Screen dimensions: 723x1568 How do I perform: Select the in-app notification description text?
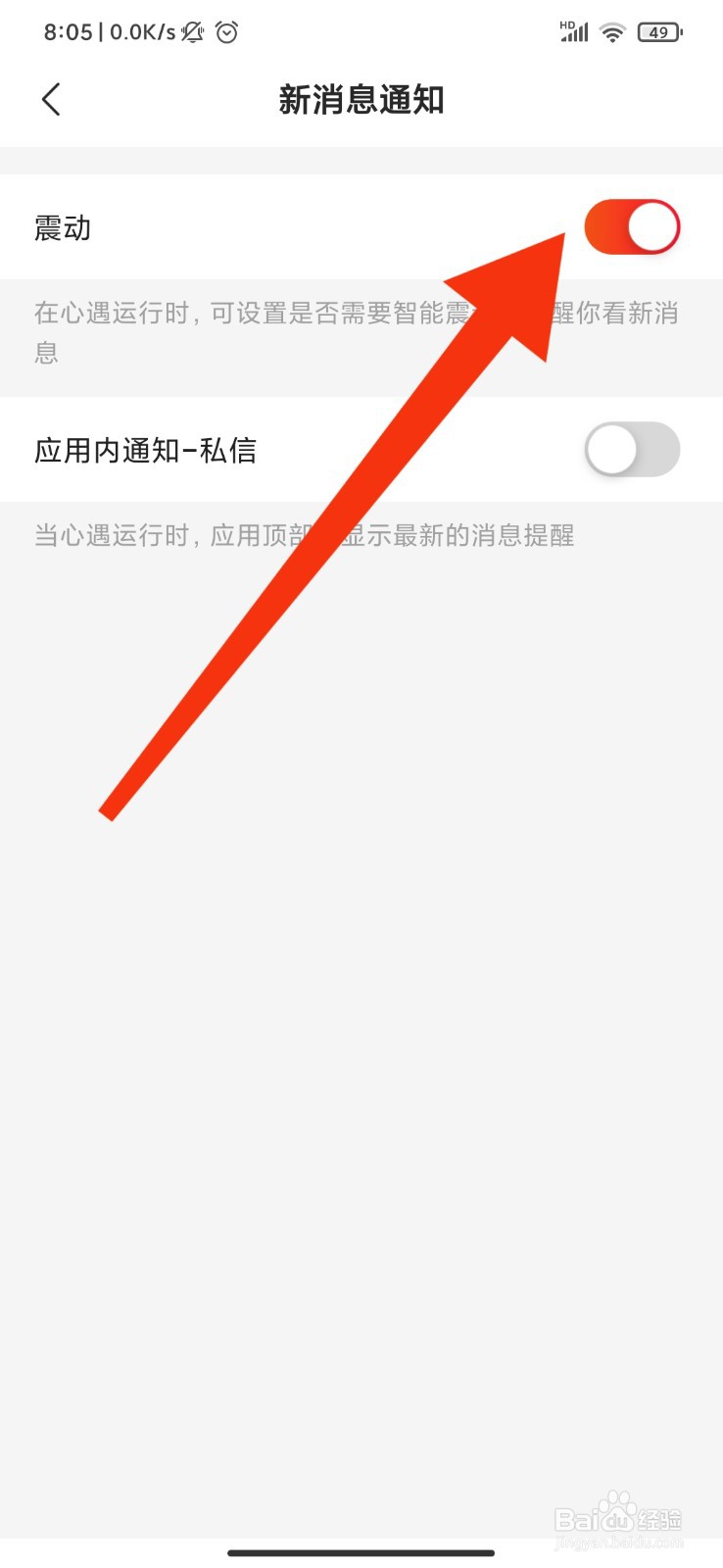tap(304, 534)
